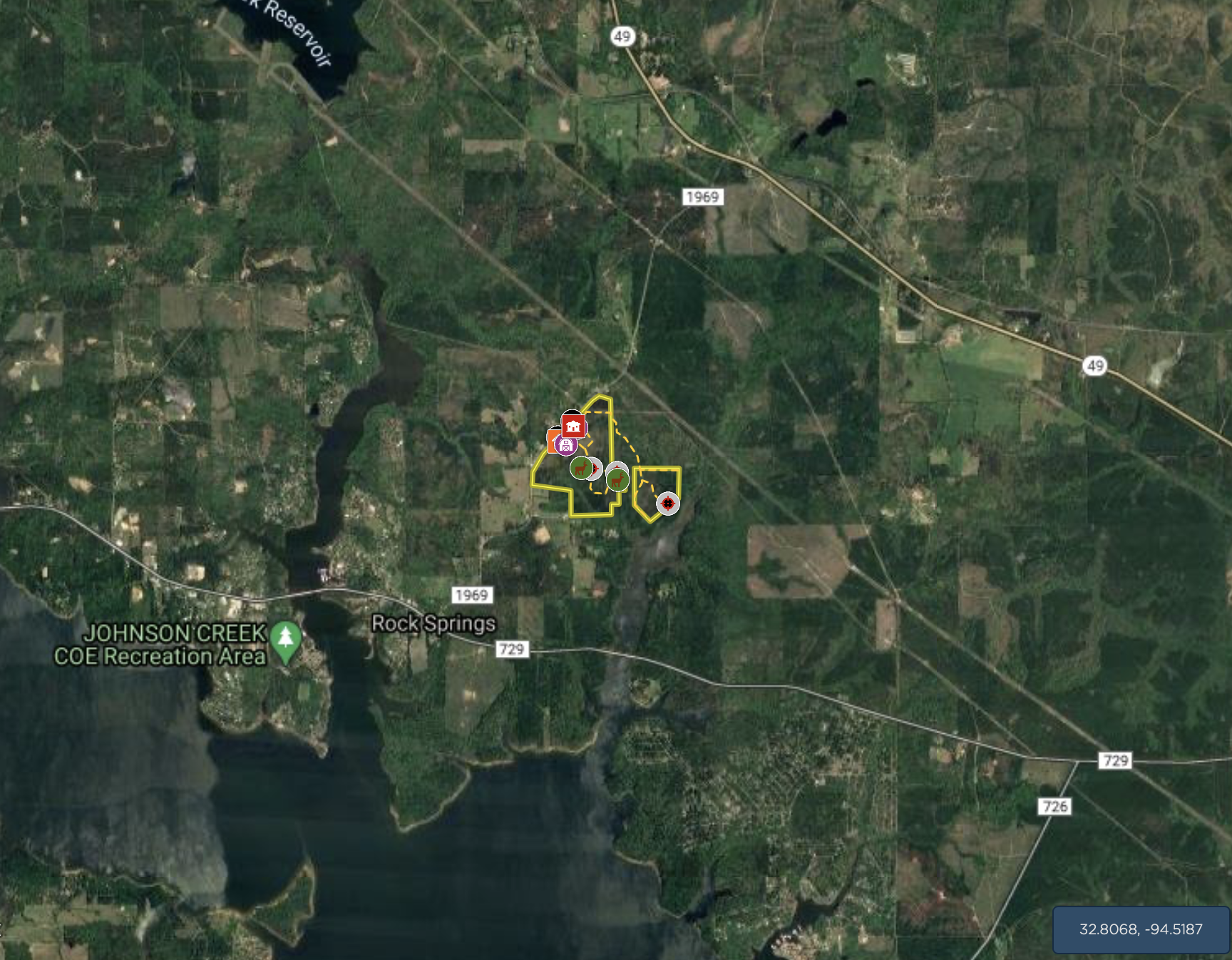
Task: Open the red building map marker
Action: (573, 427)
